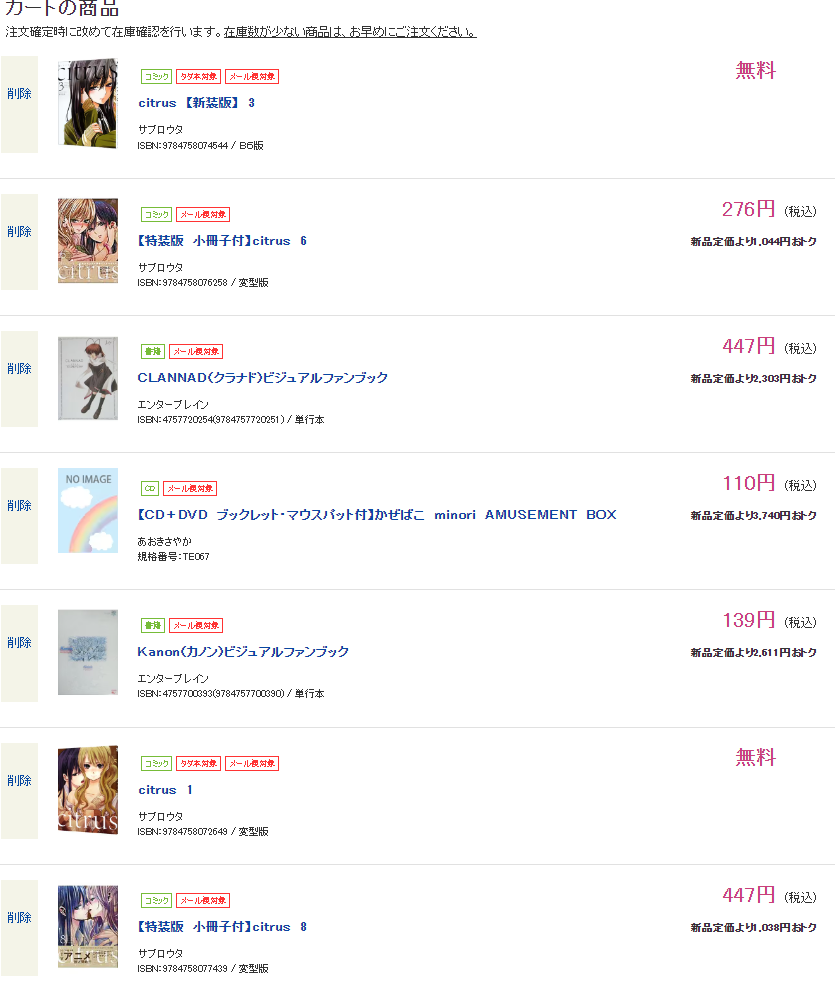Open 【特装版 小冊子付】citrus 8 title link
The image size is (835, 995).
(222, 927)
